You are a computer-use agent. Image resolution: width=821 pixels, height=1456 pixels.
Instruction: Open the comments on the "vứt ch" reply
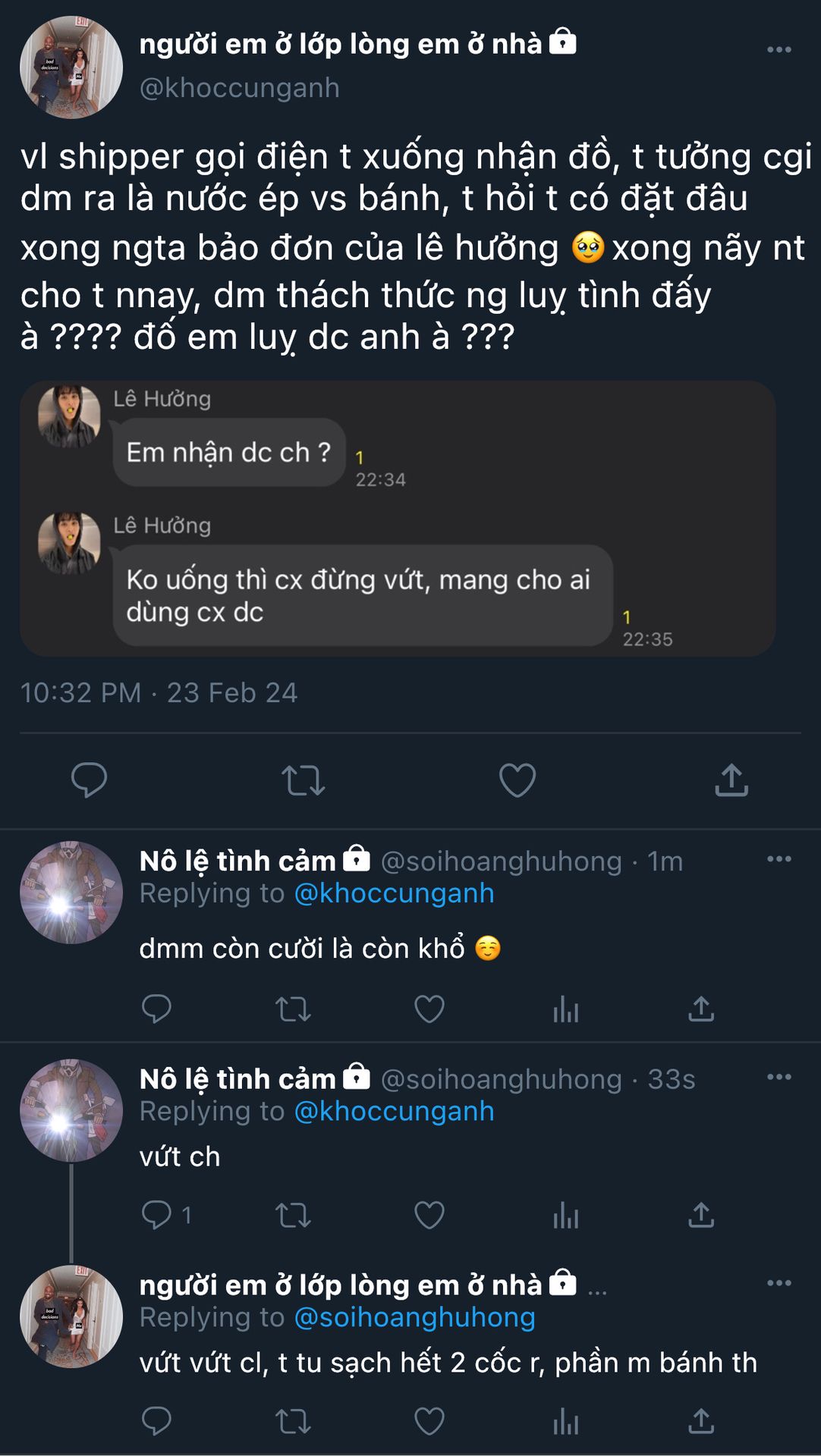pos(157,1215)
